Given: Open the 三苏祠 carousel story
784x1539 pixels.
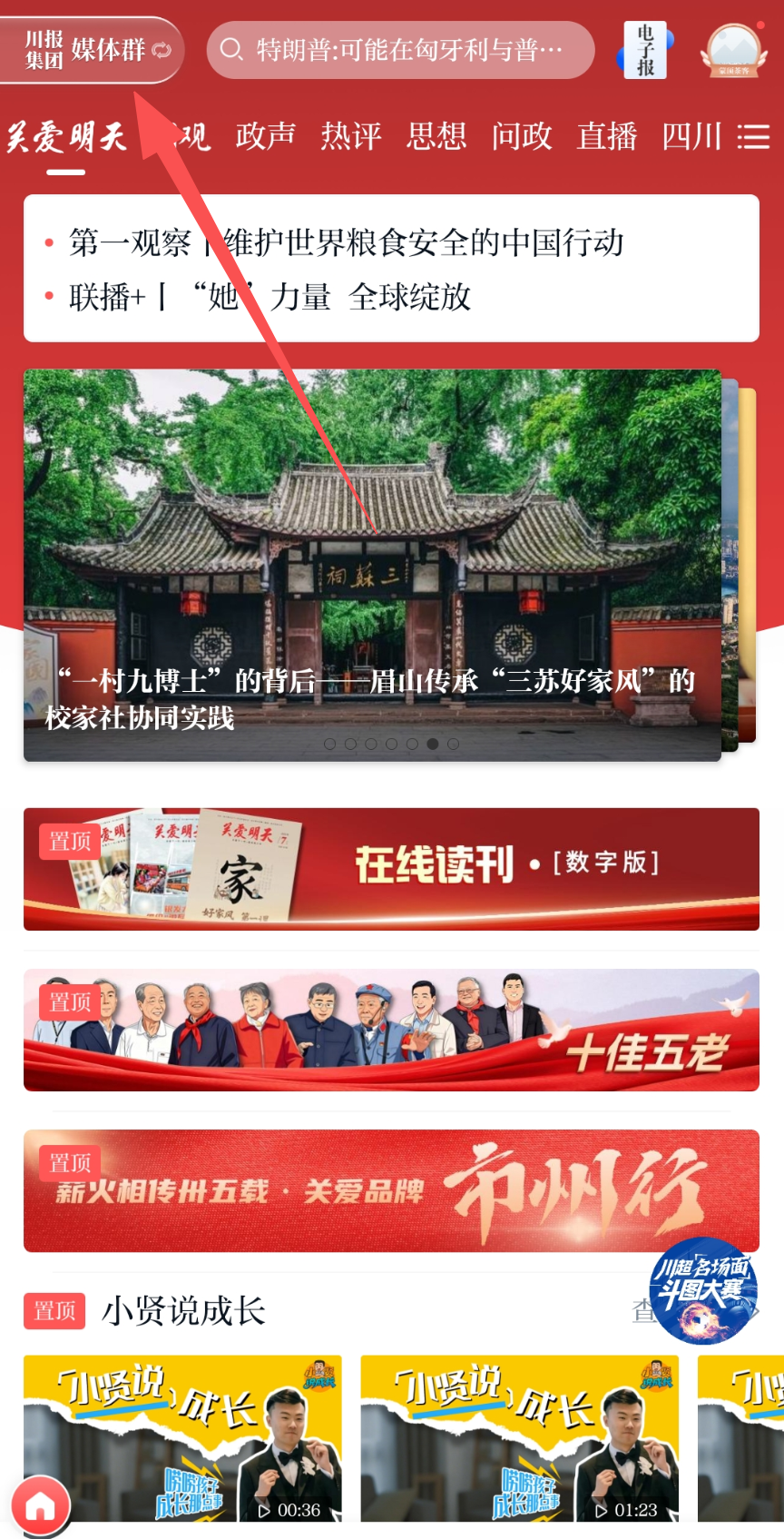Looking at the screenshot, I should (372, 565).
